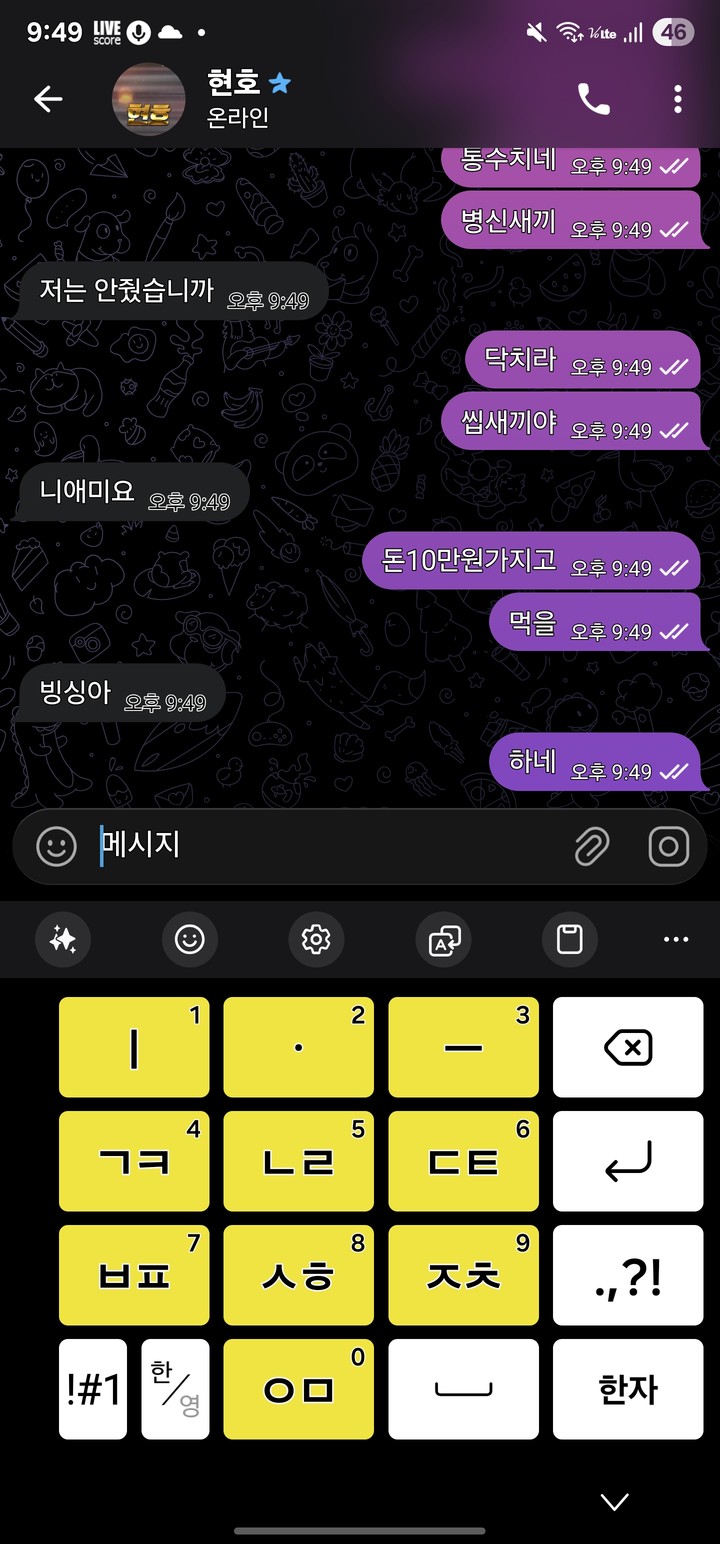Open the keyboard translate tool
This screenshot has width=720, height=1544.
443,939
